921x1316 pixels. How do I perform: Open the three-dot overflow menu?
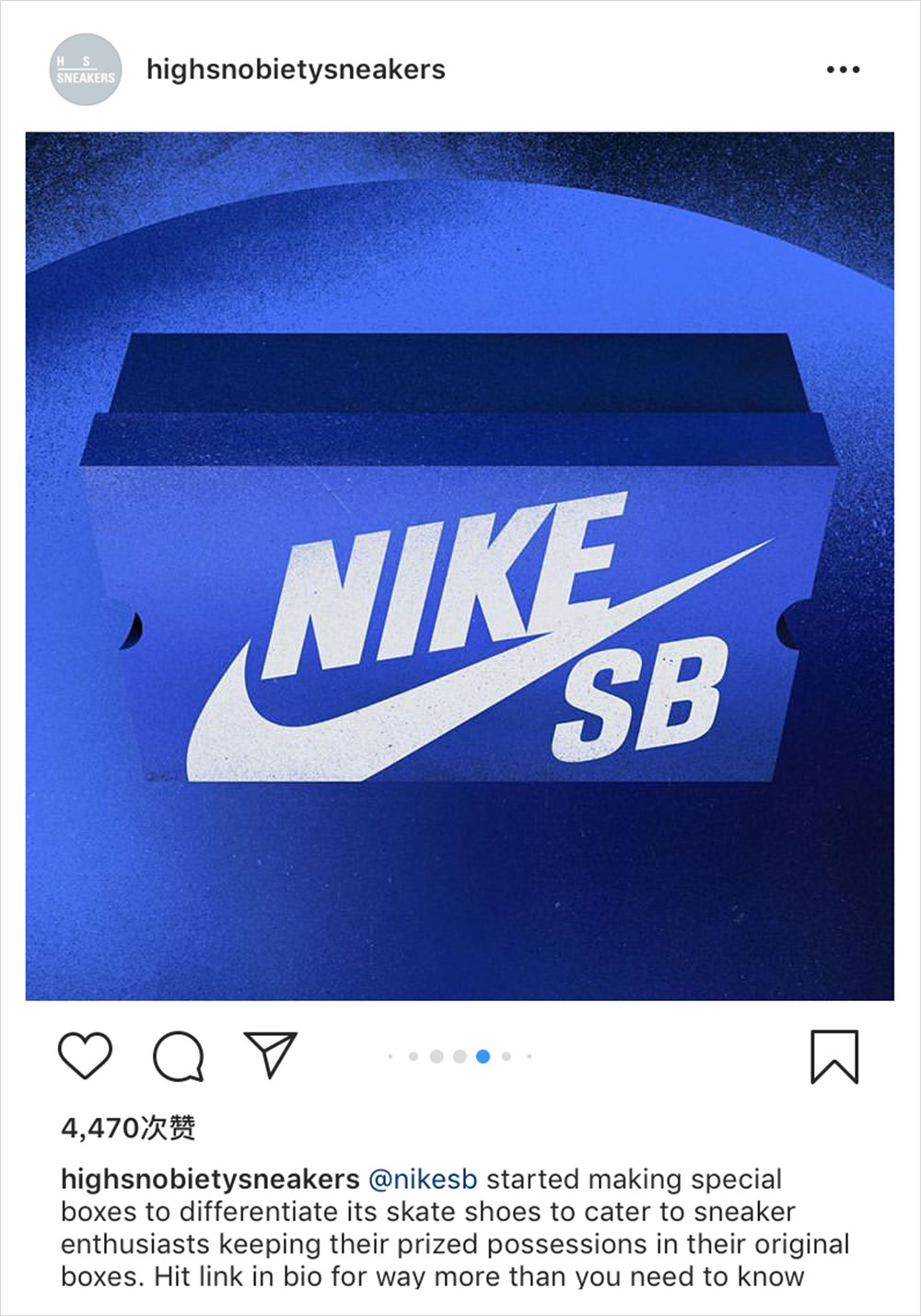point(843,70)
